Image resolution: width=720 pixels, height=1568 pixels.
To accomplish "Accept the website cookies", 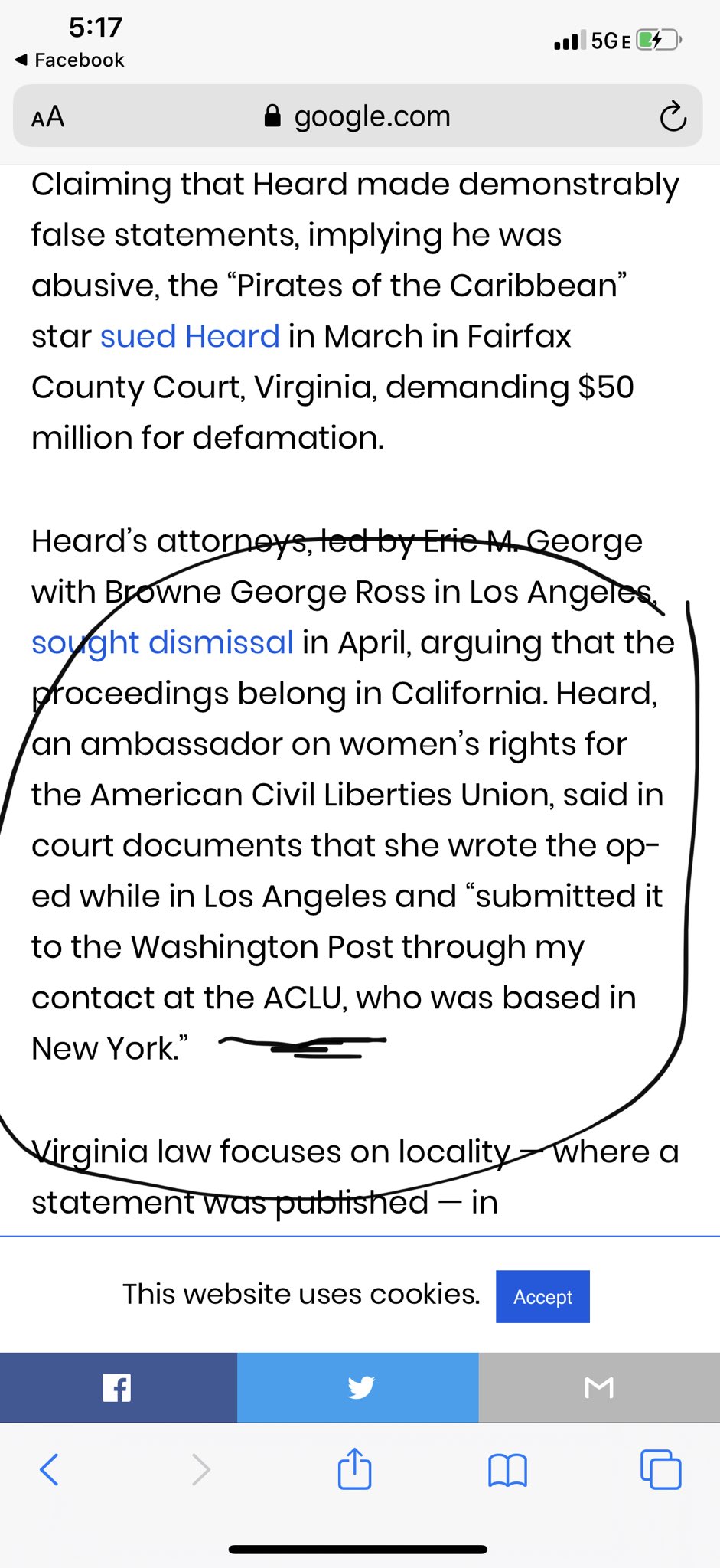I will point(542,1296).
